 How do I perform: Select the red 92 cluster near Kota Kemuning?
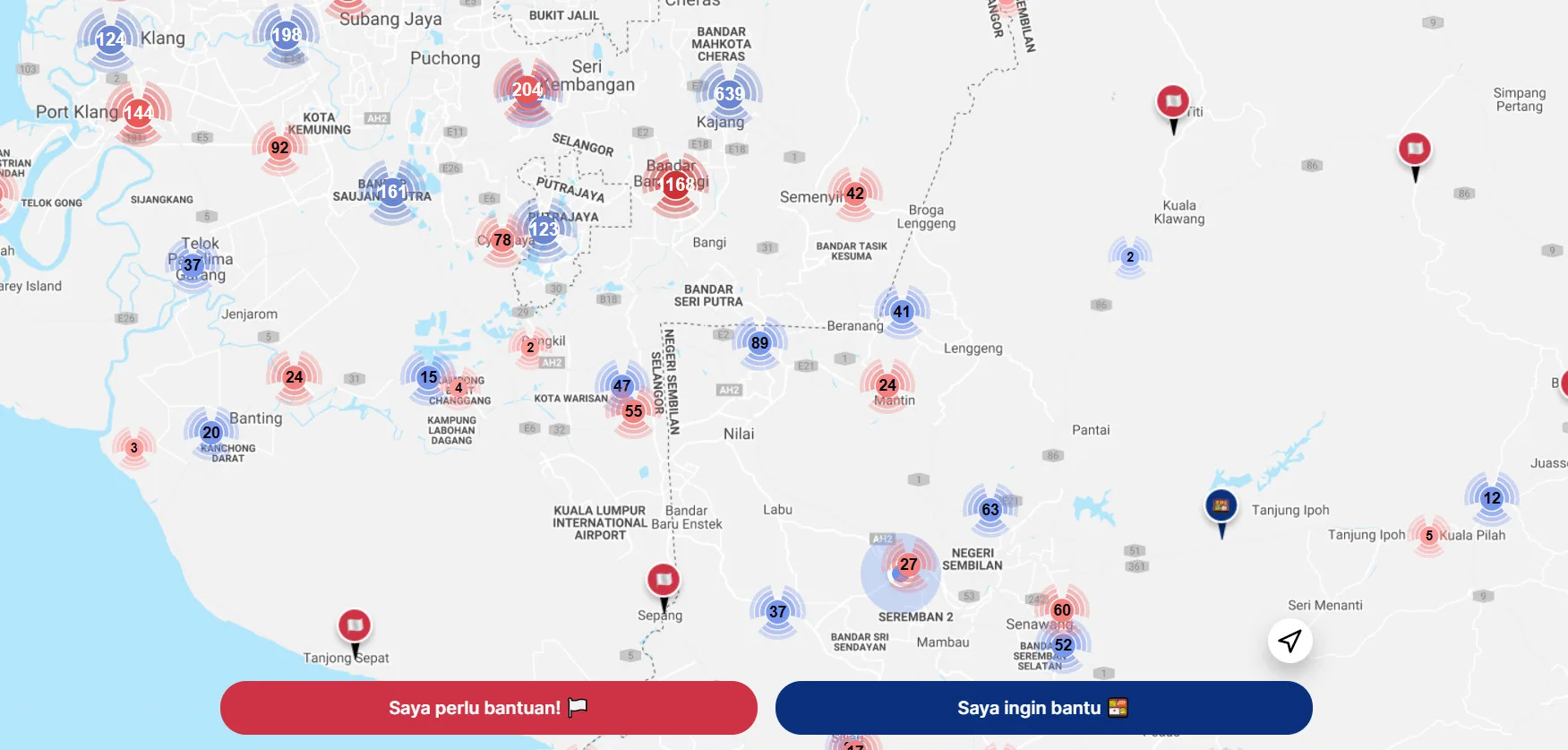coord(279,148)
